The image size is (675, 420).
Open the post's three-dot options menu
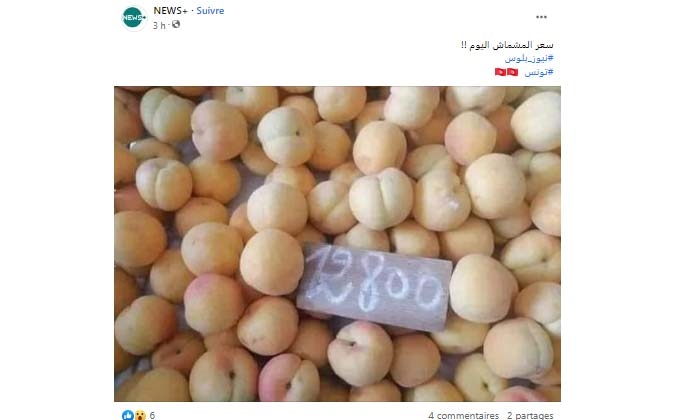coord(541,17)
